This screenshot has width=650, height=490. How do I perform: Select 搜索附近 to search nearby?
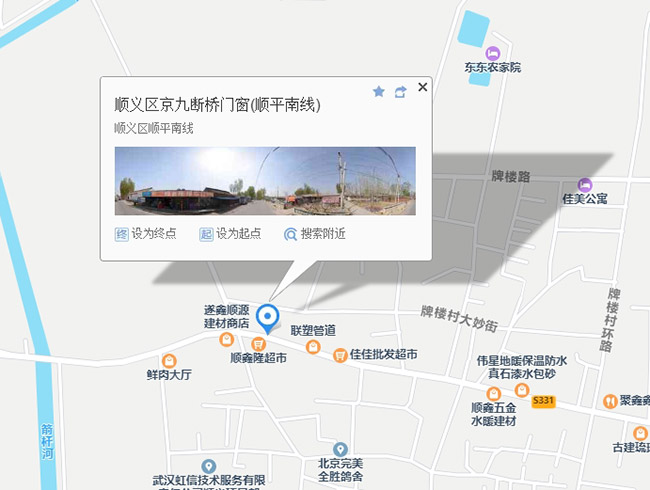(315, 234)
